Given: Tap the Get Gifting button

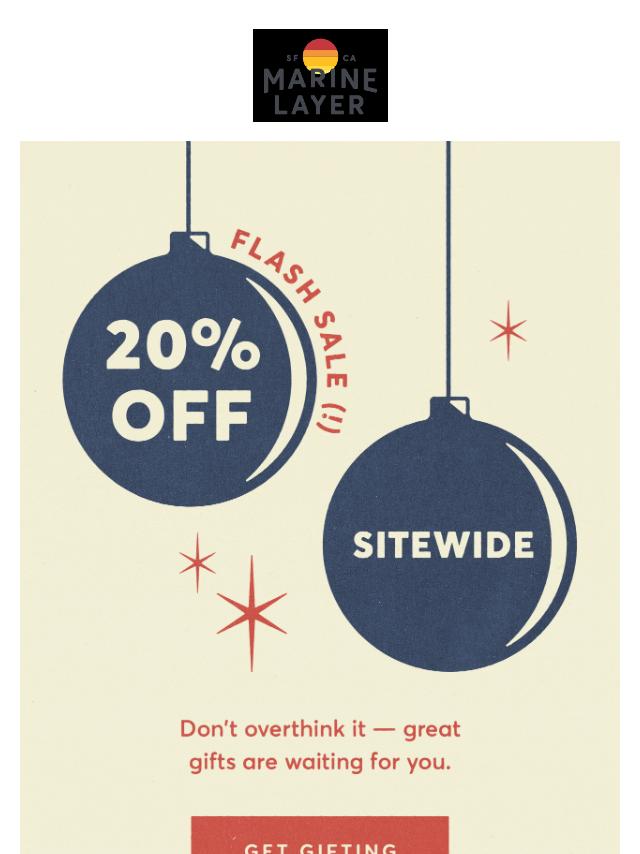Looking at the screenshot, I should coord(320,838).
